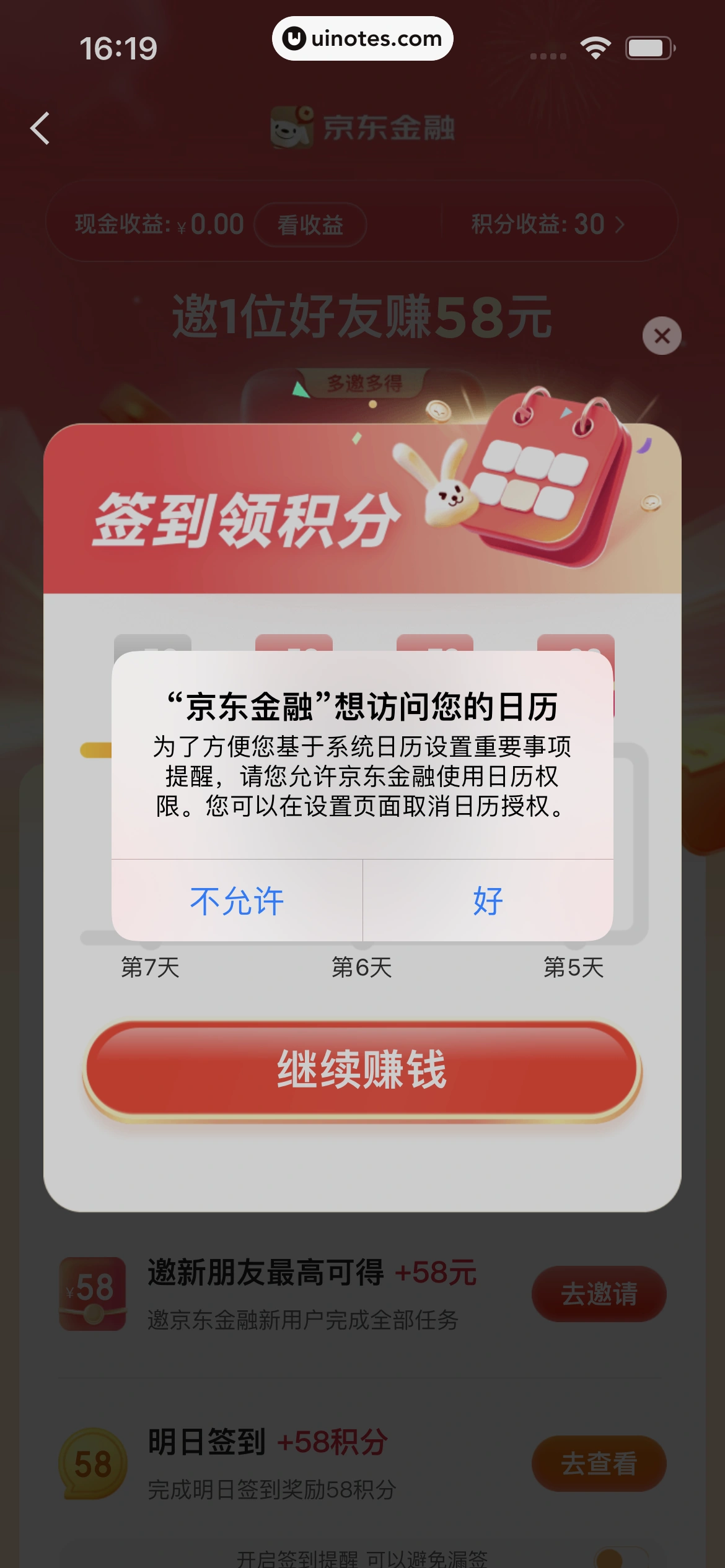Close the sign-in points popup
Image resolution: width=725 pixels, height=1568 pixels.
pos(662,336)
